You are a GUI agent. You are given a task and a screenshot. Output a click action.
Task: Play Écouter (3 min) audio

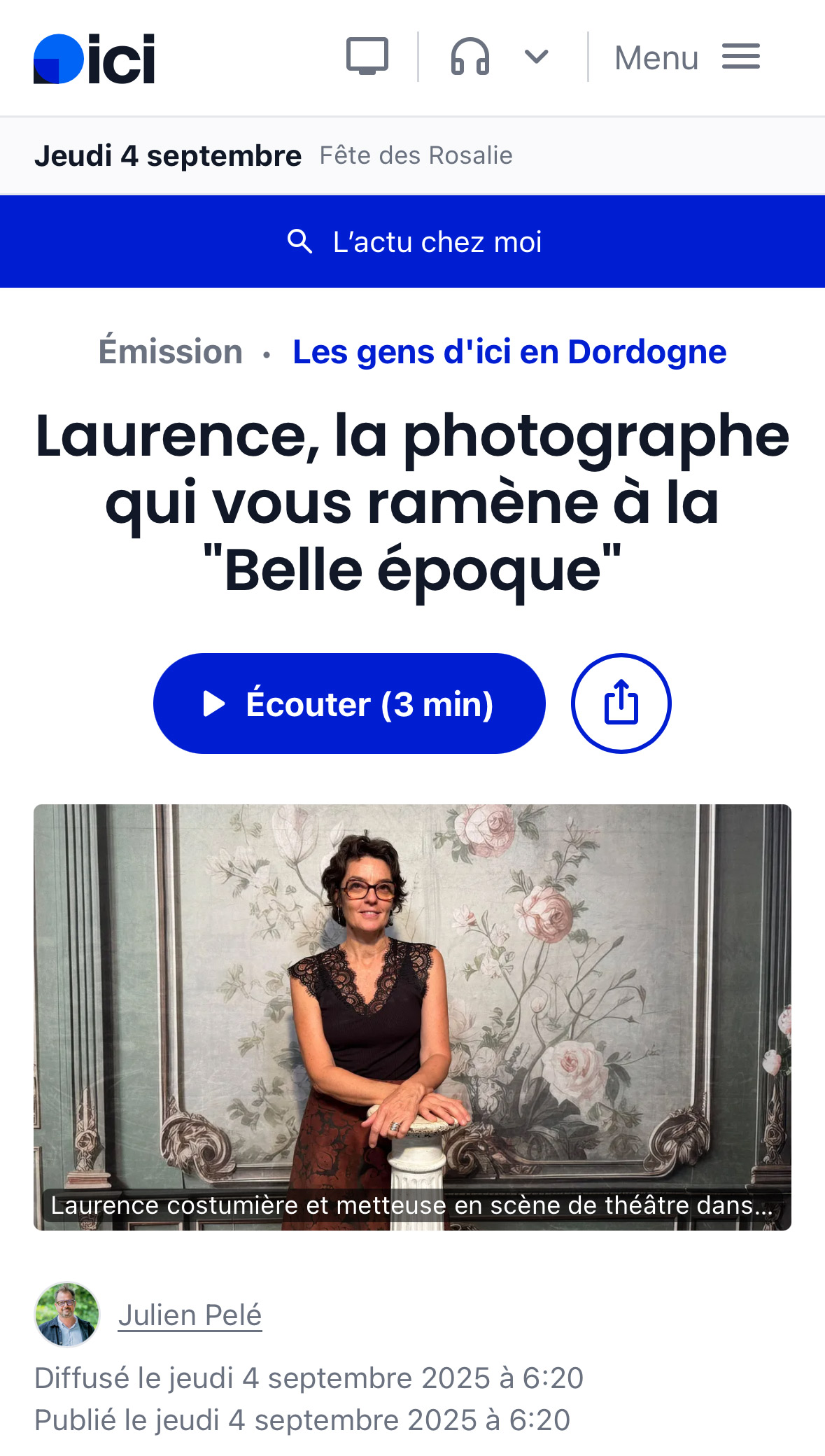coord(349,703)
